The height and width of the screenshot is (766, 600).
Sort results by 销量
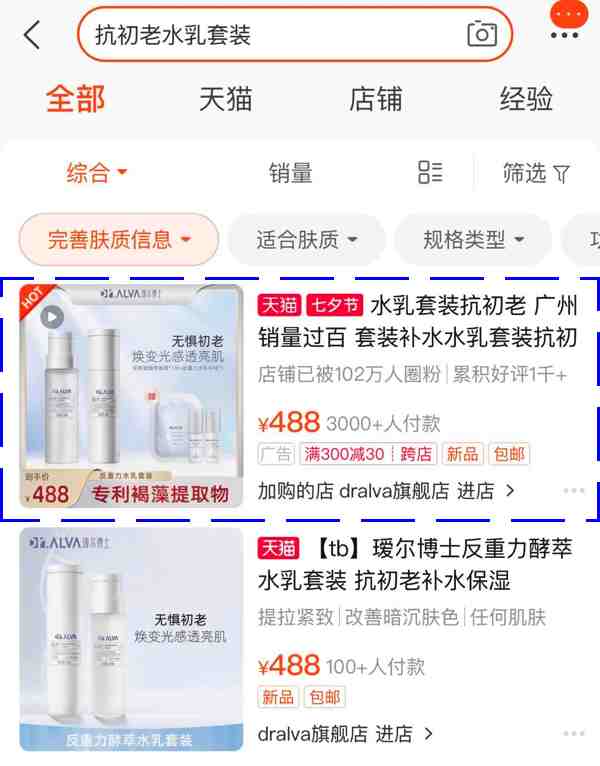click(x=290, y=173)
